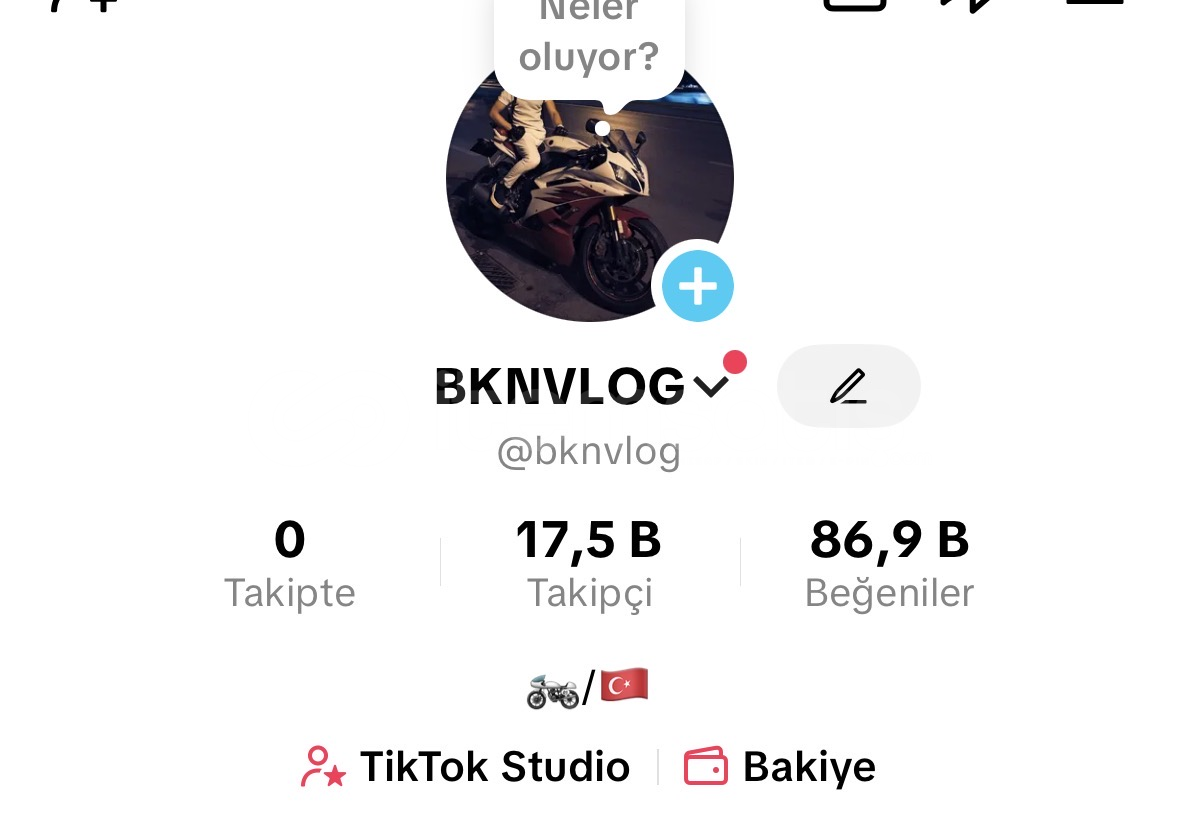Screen dimensions: 1179x838
Task: Edit profile with the pencil button
Action: click(848, 386)
